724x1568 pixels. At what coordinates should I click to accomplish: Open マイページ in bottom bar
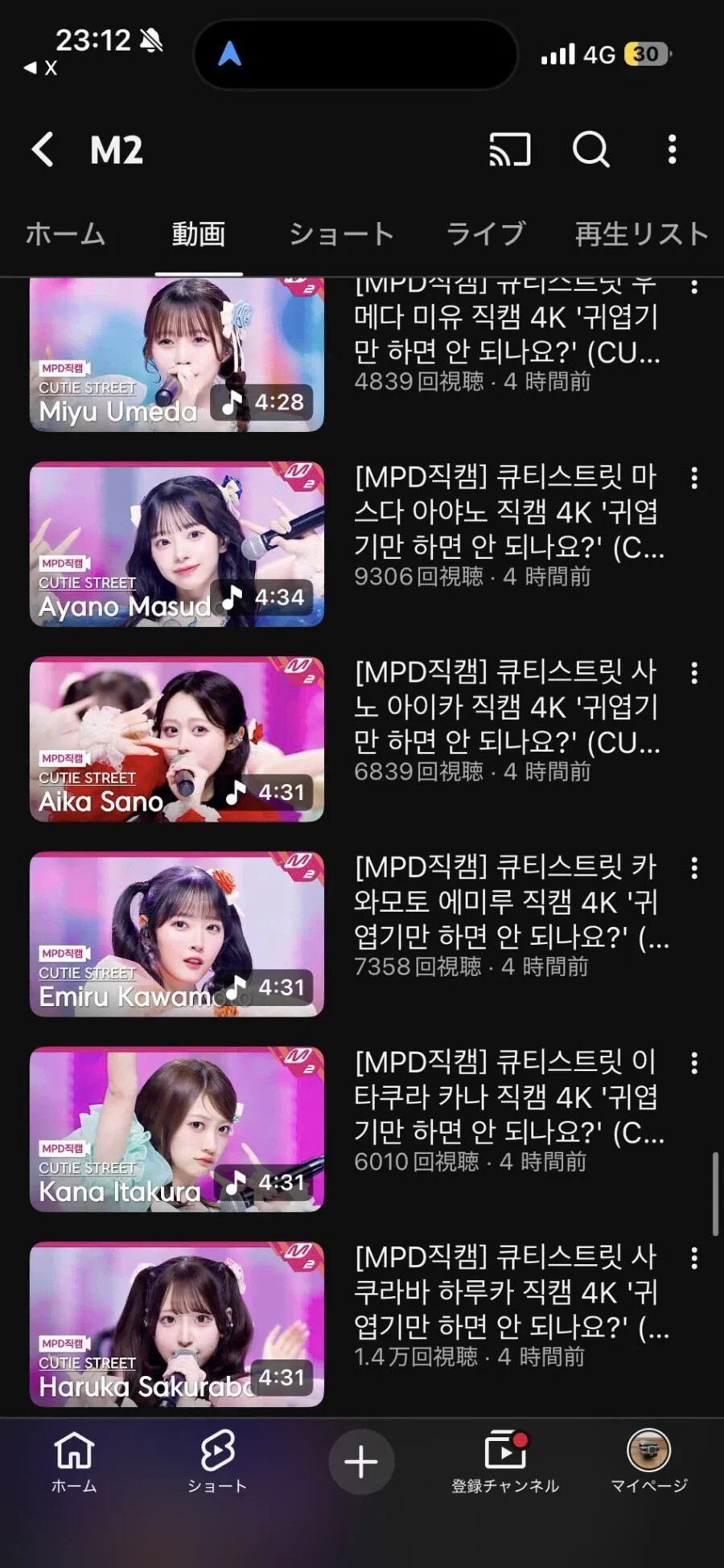648,1462
